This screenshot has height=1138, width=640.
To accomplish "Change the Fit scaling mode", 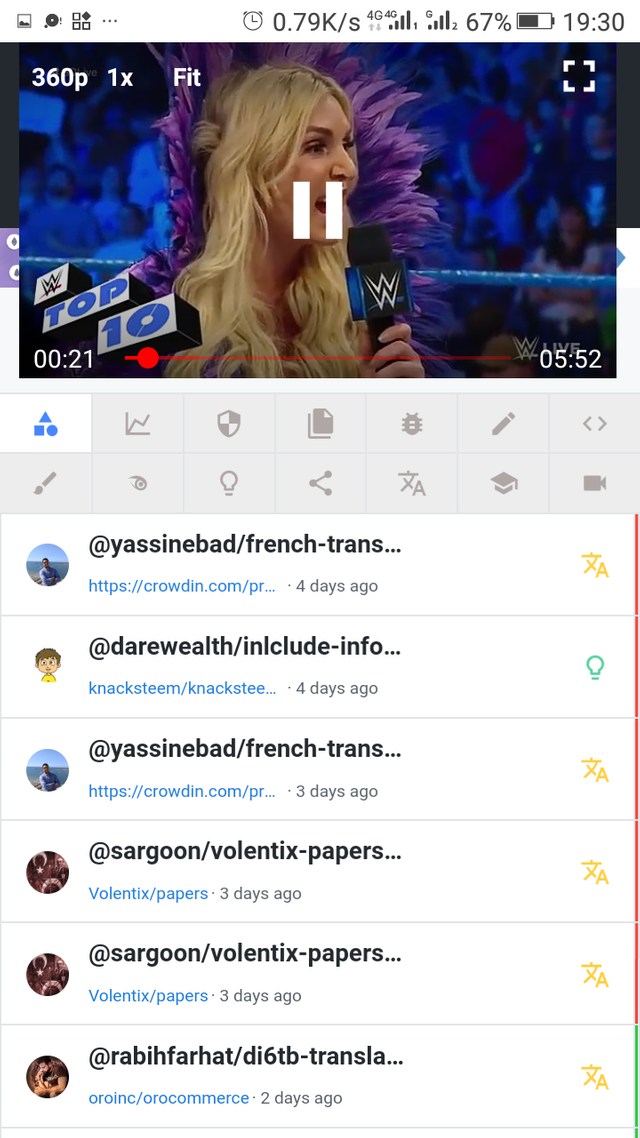I will [186, 77].
